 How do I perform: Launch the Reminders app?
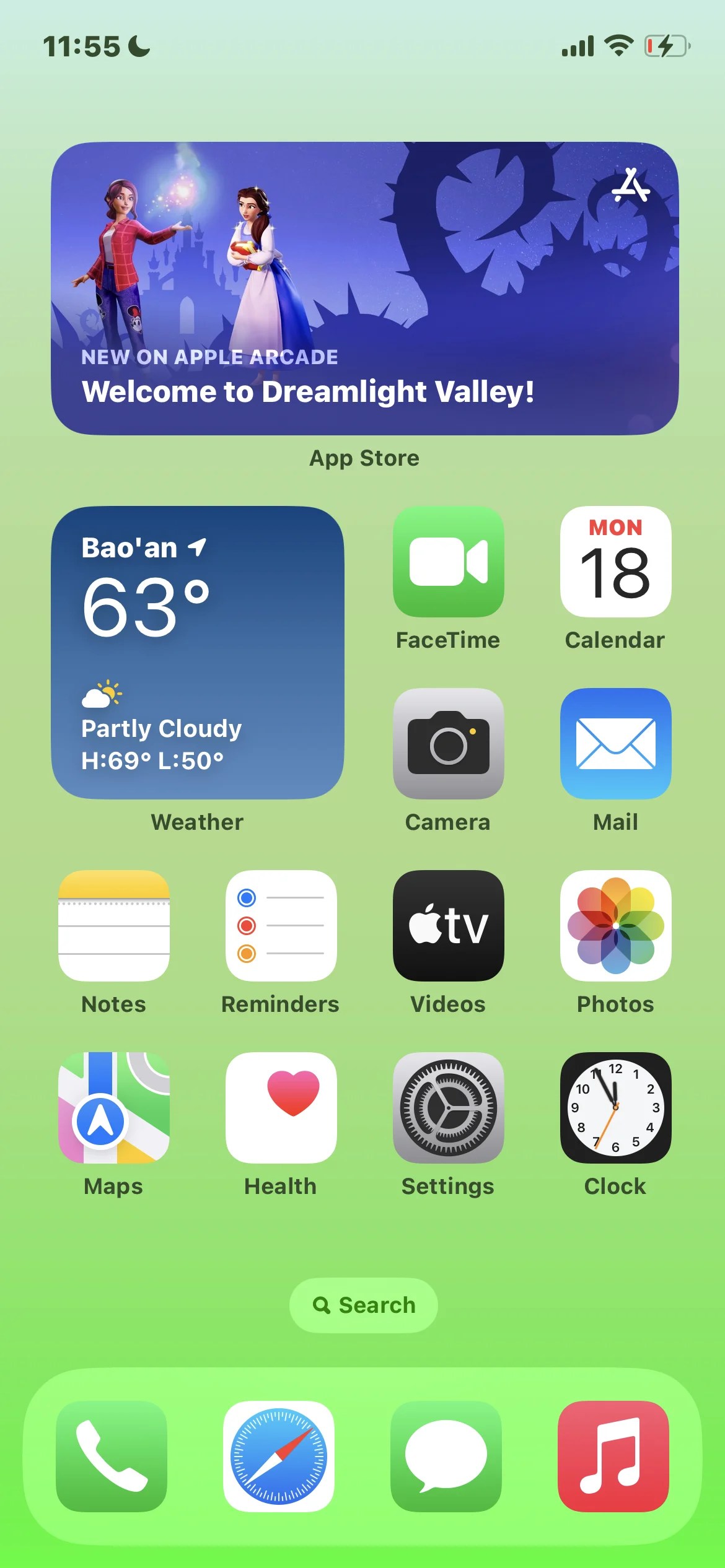tap(281, 925)
